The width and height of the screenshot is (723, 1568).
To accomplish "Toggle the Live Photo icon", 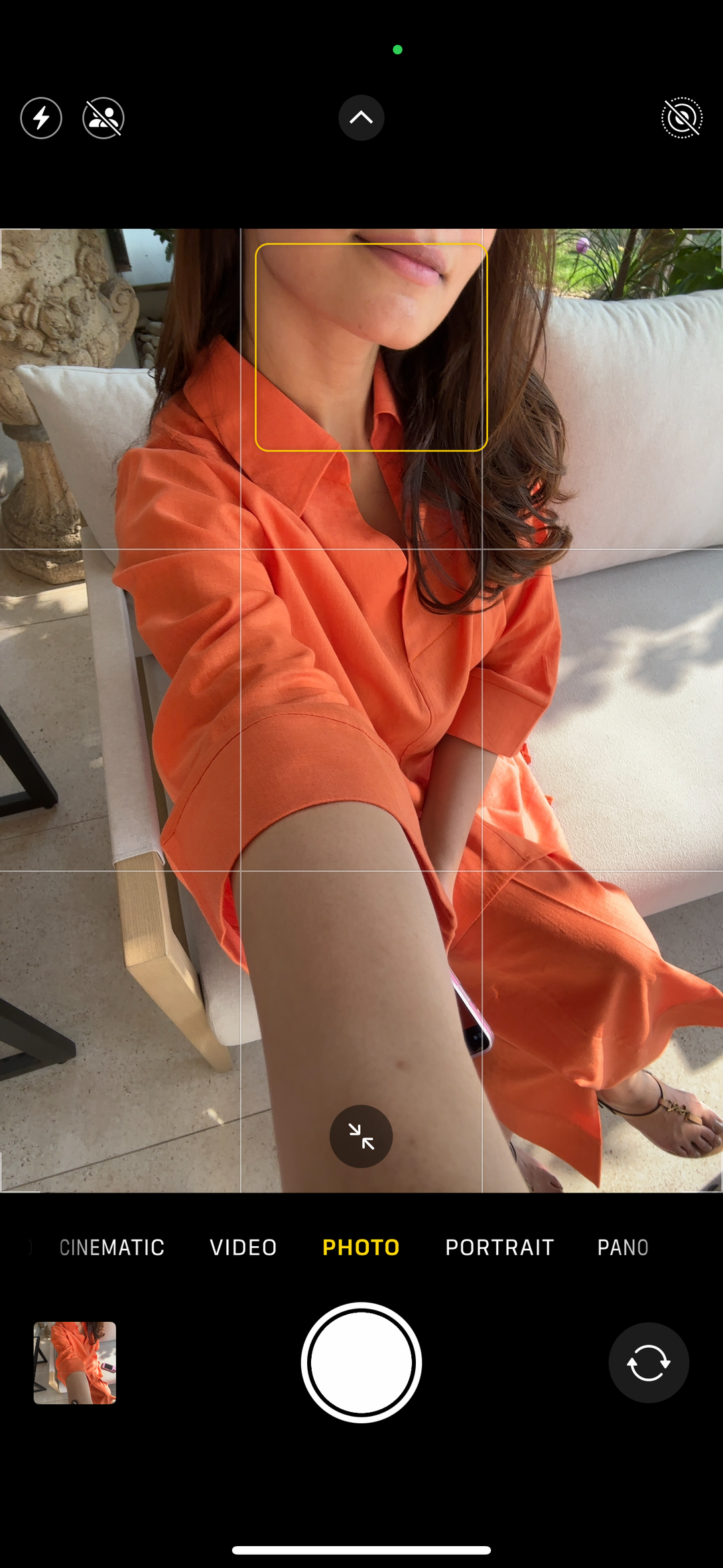I will (x=681, y=118).
